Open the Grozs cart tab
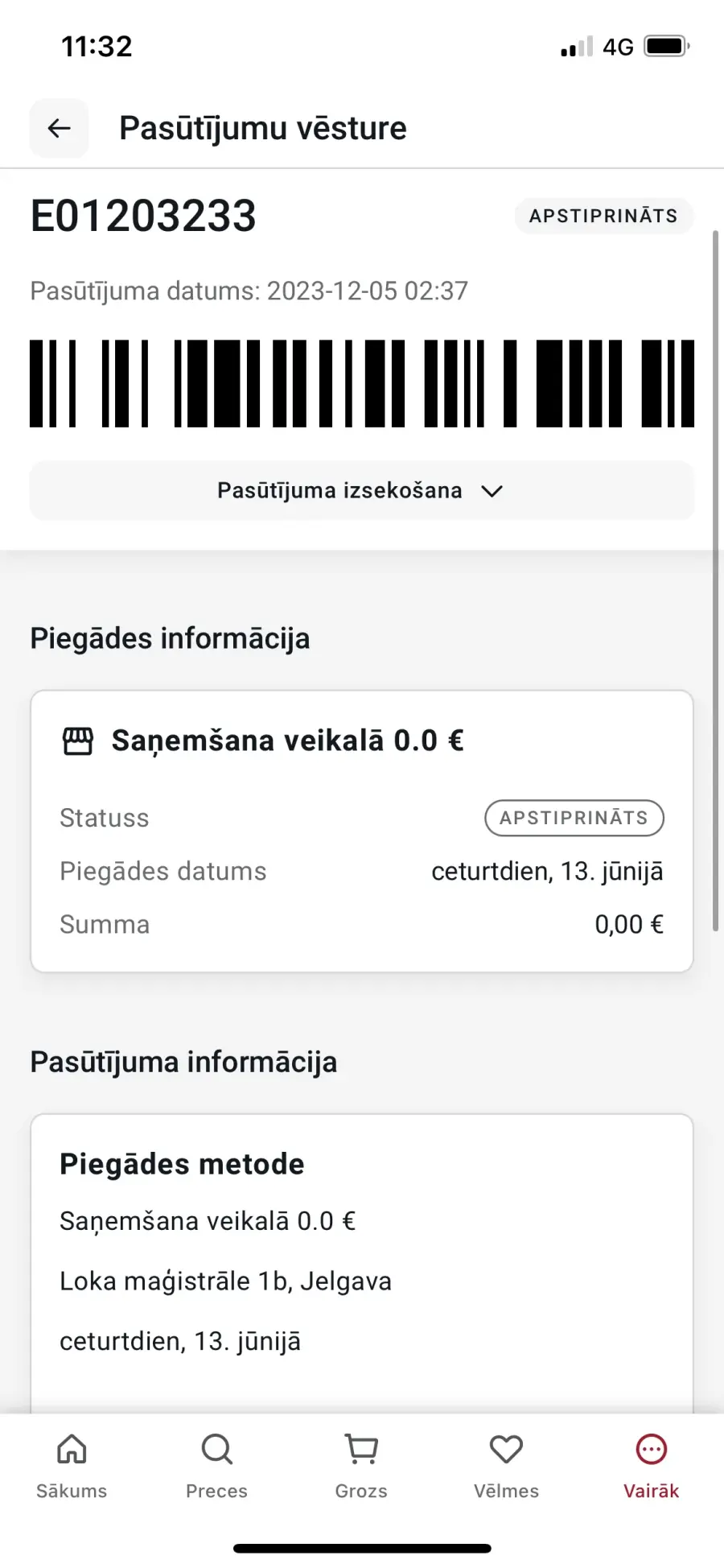 (x=361, y=1466)
